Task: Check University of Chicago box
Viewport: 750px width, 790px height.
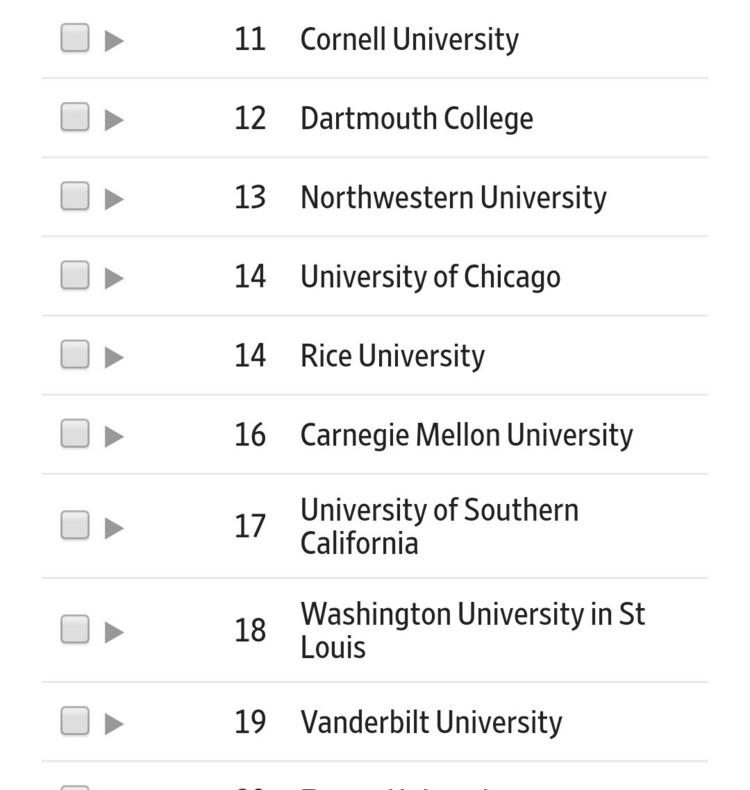Action: coord(75,276)
